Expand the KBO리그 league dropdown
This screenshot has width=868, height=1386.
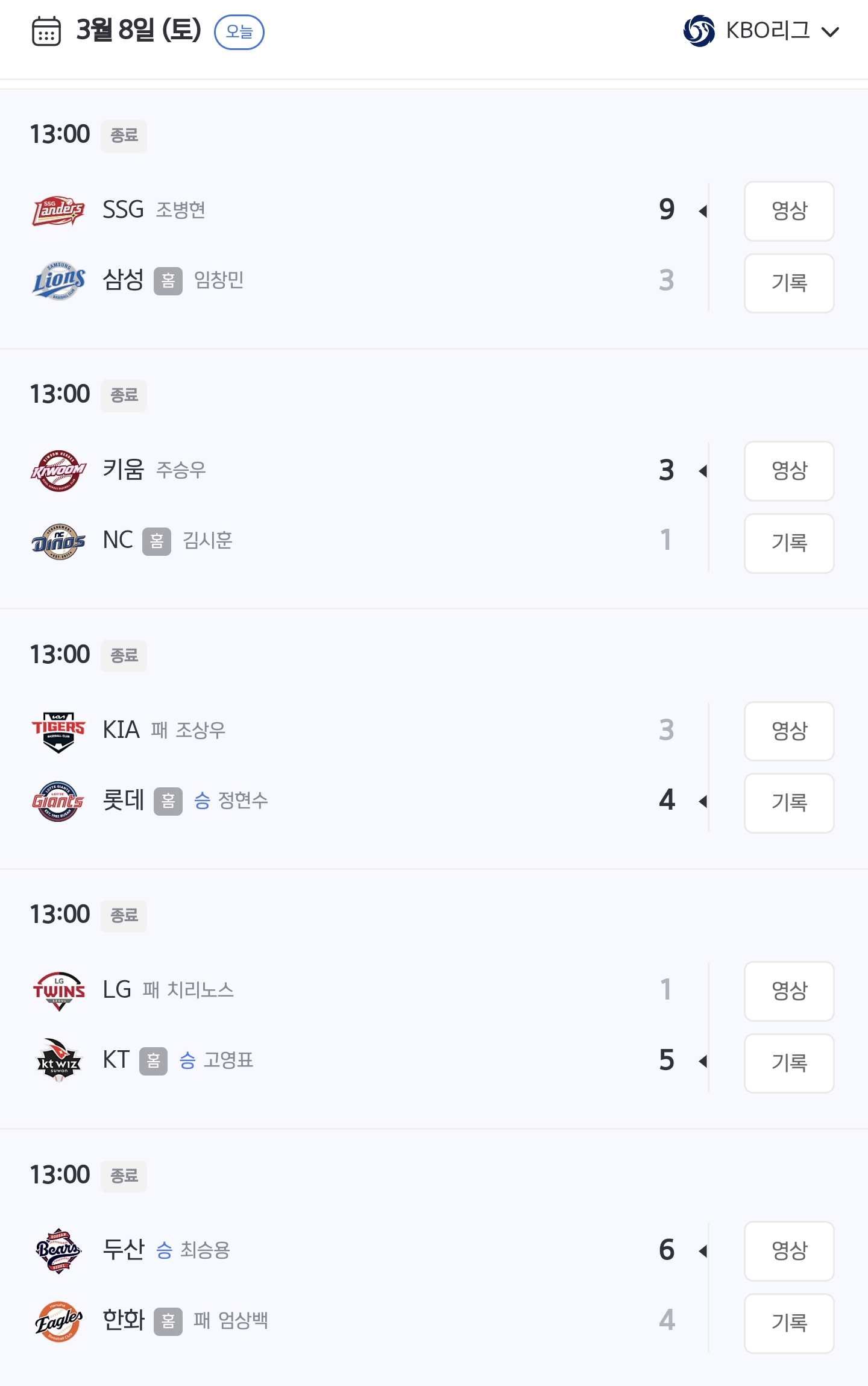click(x=761, y=31)
